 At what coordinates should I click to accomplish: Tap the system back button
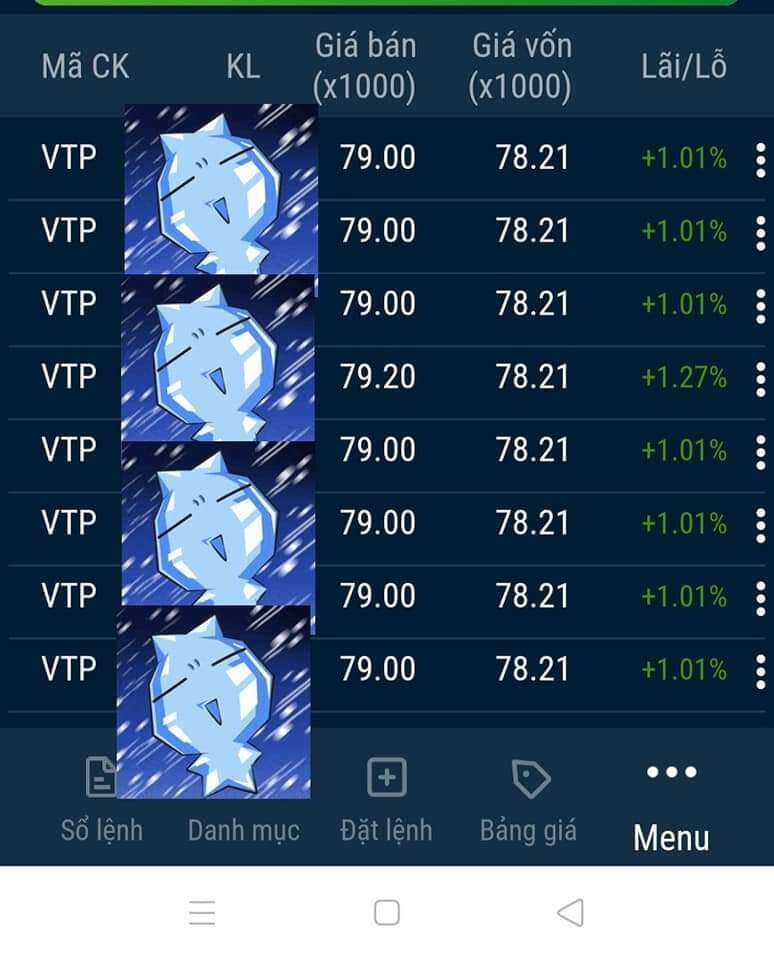[x=570, y=912]
